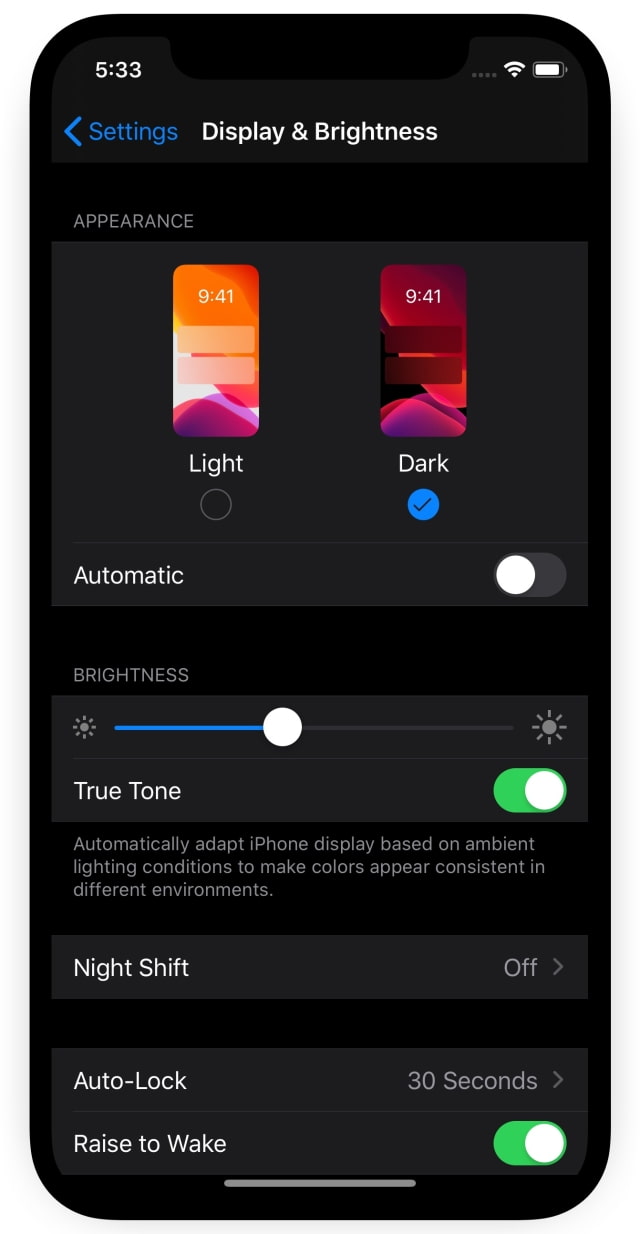
Task: Open the Auto-Lock options
Action: pyautogui.click(x=319, y=1081)
